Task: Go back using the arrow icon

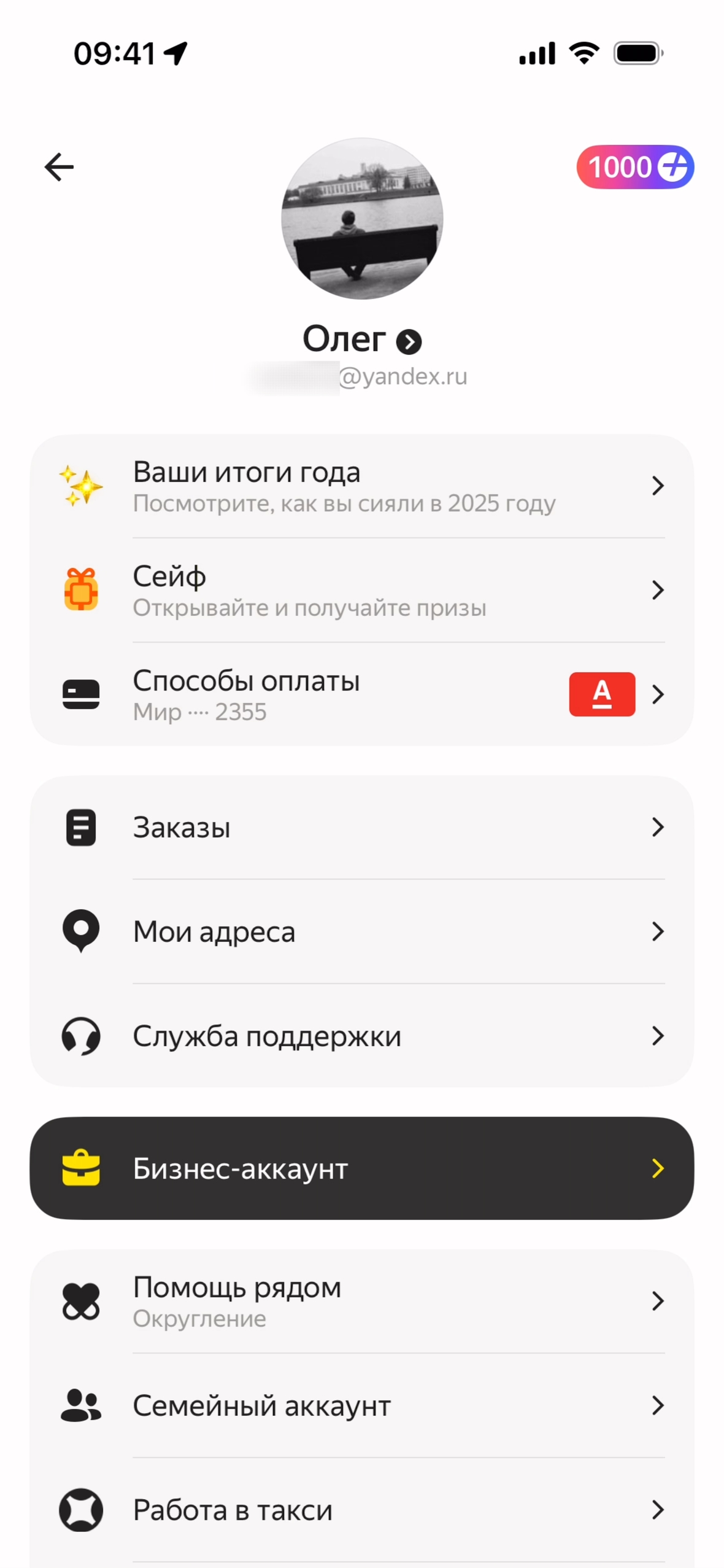Action: 59,167
